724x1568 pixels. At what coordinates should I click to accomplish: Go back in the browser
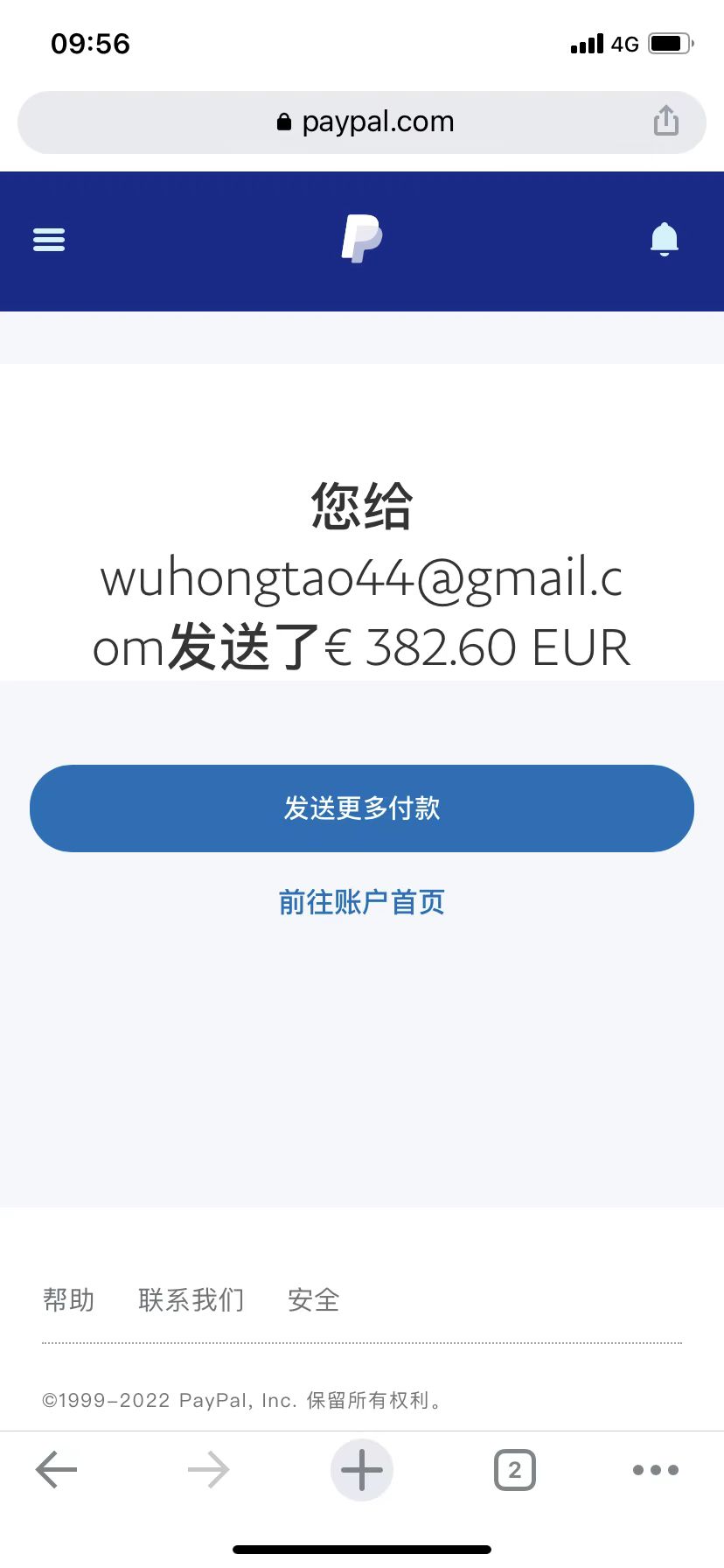coord(57,1470)
